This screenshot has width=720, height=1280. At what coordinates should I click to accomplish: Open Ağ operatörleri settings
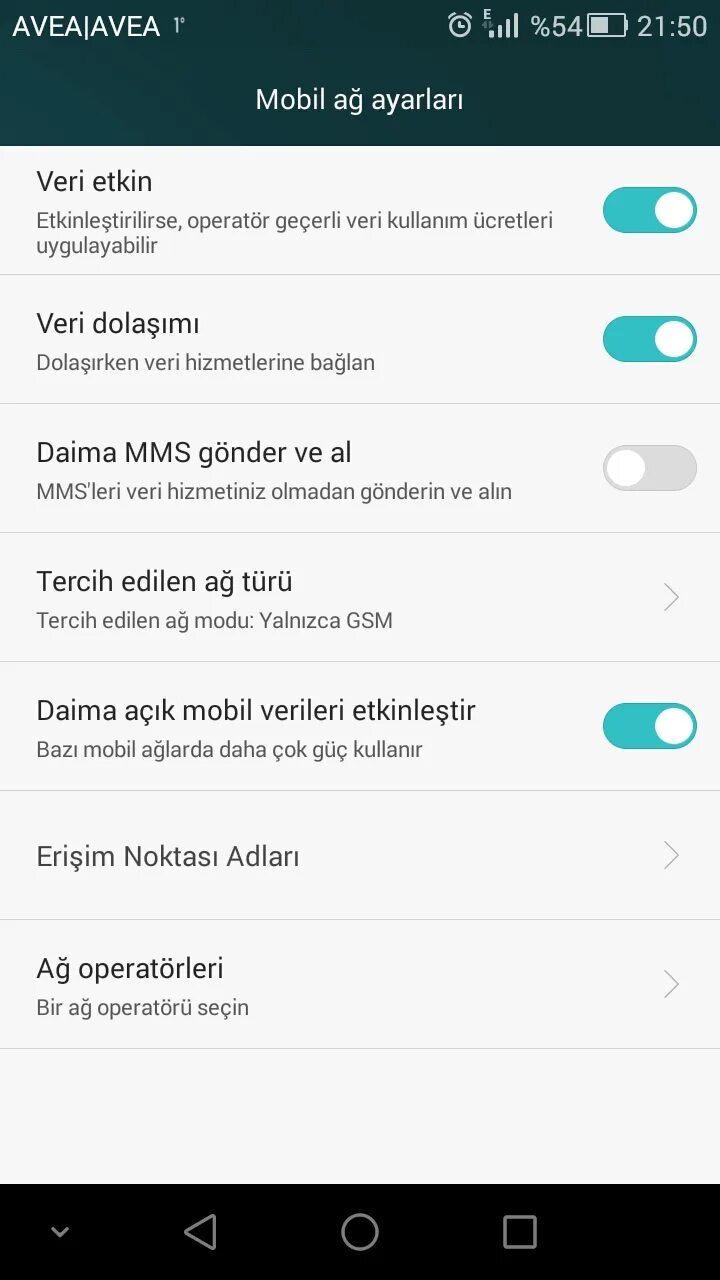(360, 985)
